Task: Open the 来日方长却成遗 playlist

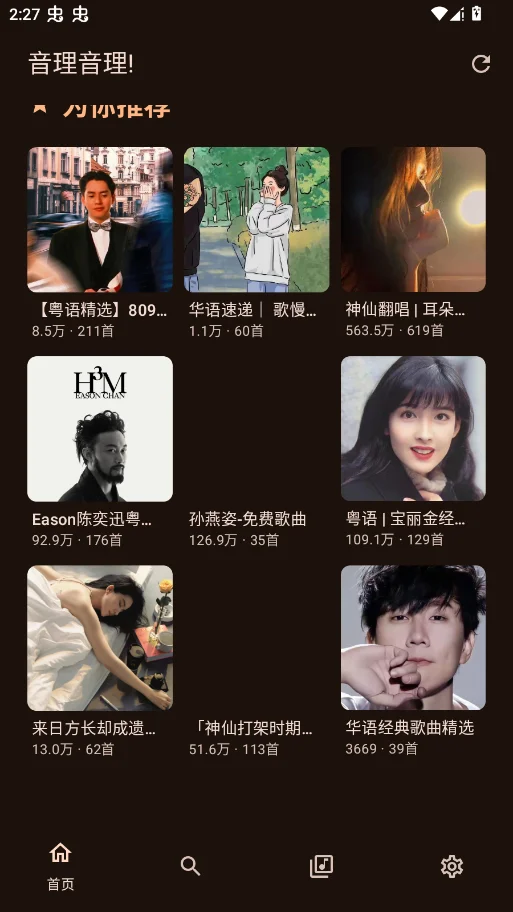Action: point(100,662)
